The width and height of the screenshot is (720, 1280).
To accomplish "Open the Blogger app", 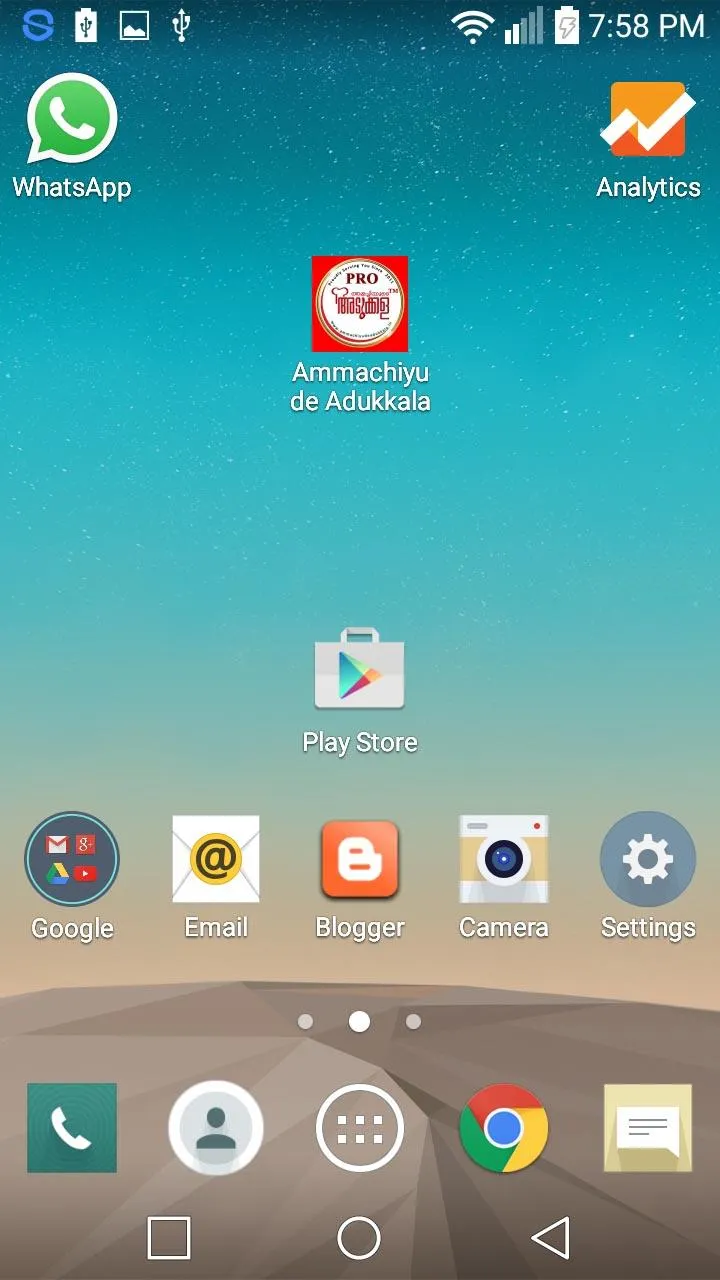I will click(x=360, y=858).
